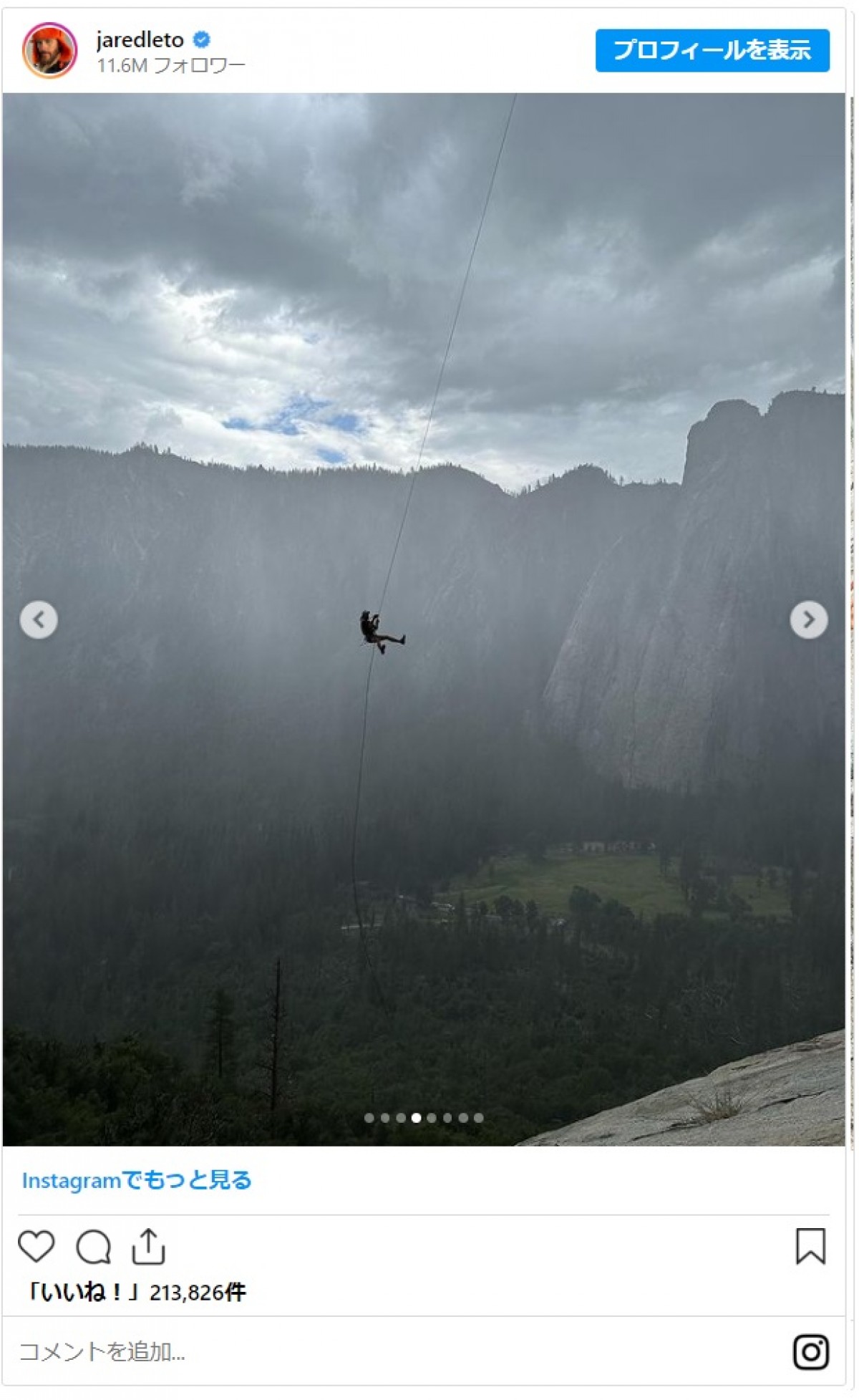The width and height of the screenshot is (859, 1400).
Task: Tap the プロフィールを表示 button
Action: (x=712, y=50)
